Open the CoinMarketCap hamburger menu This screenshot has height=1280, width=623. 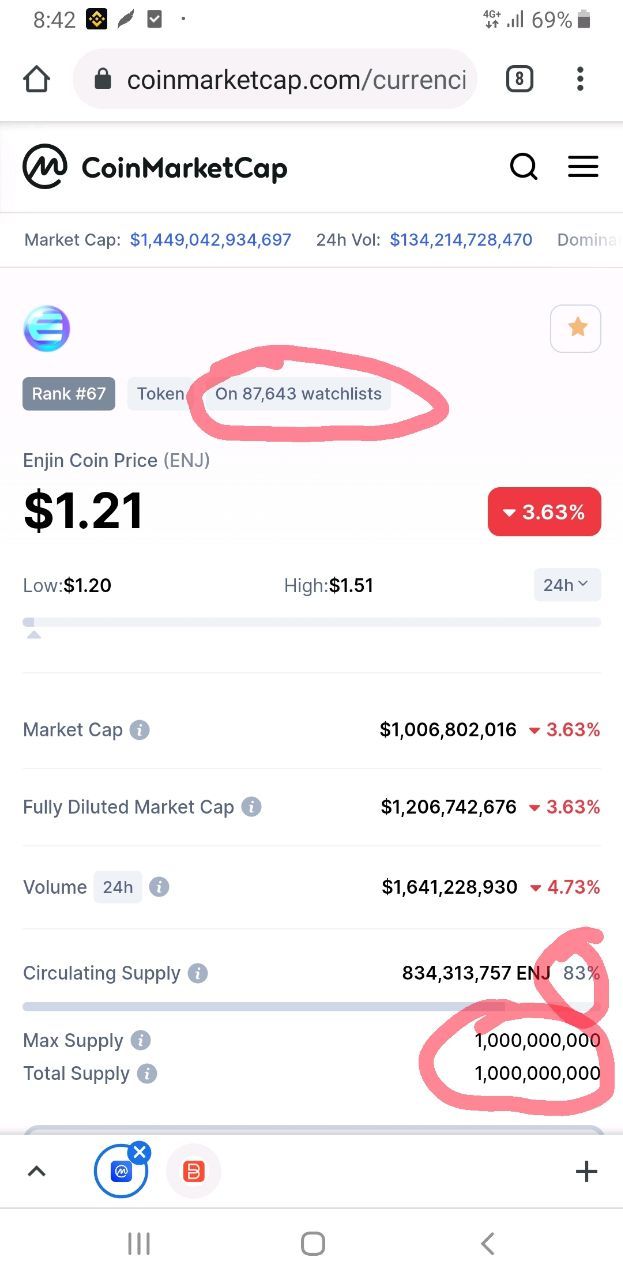coord(583,167)
